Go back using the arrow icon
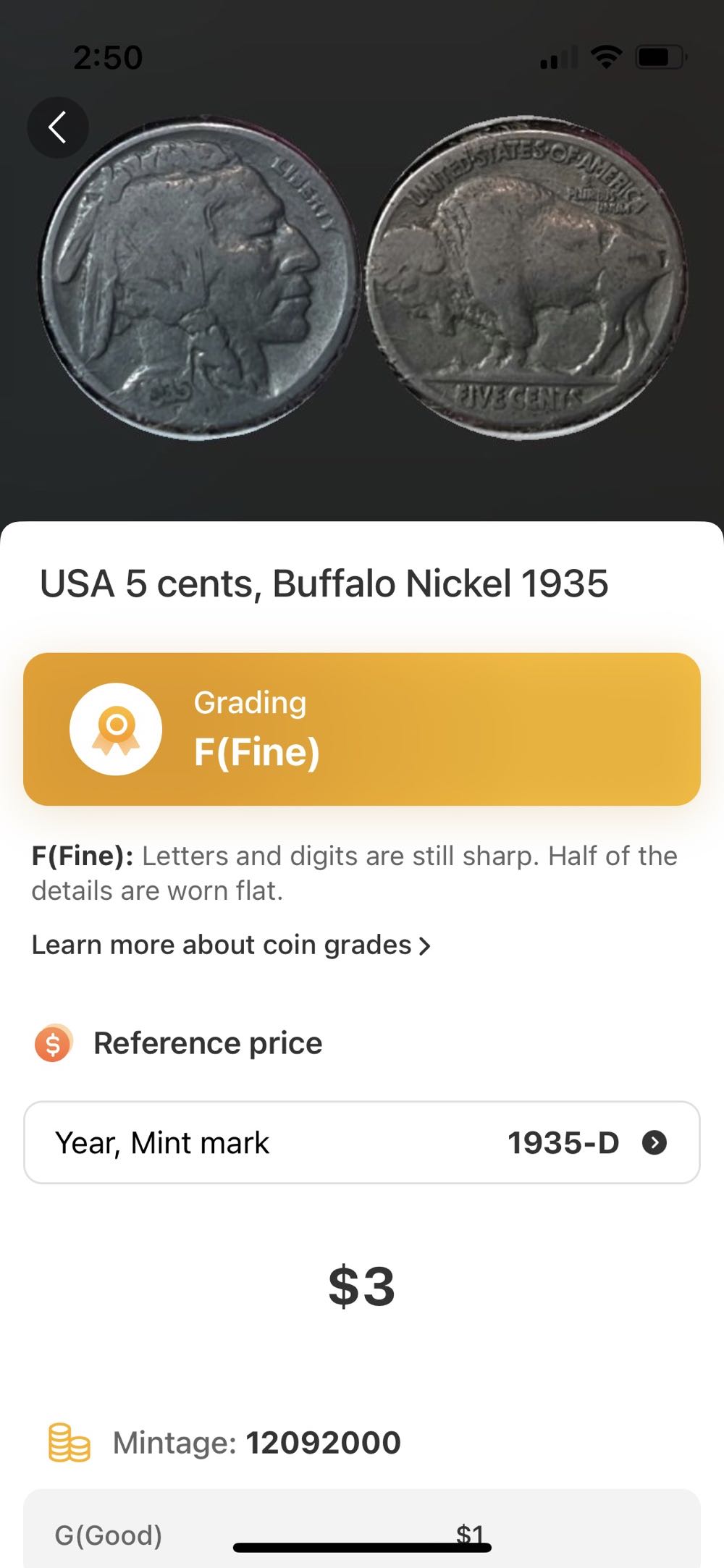This screenshot has height=1568, width=724. pos(58,127)
